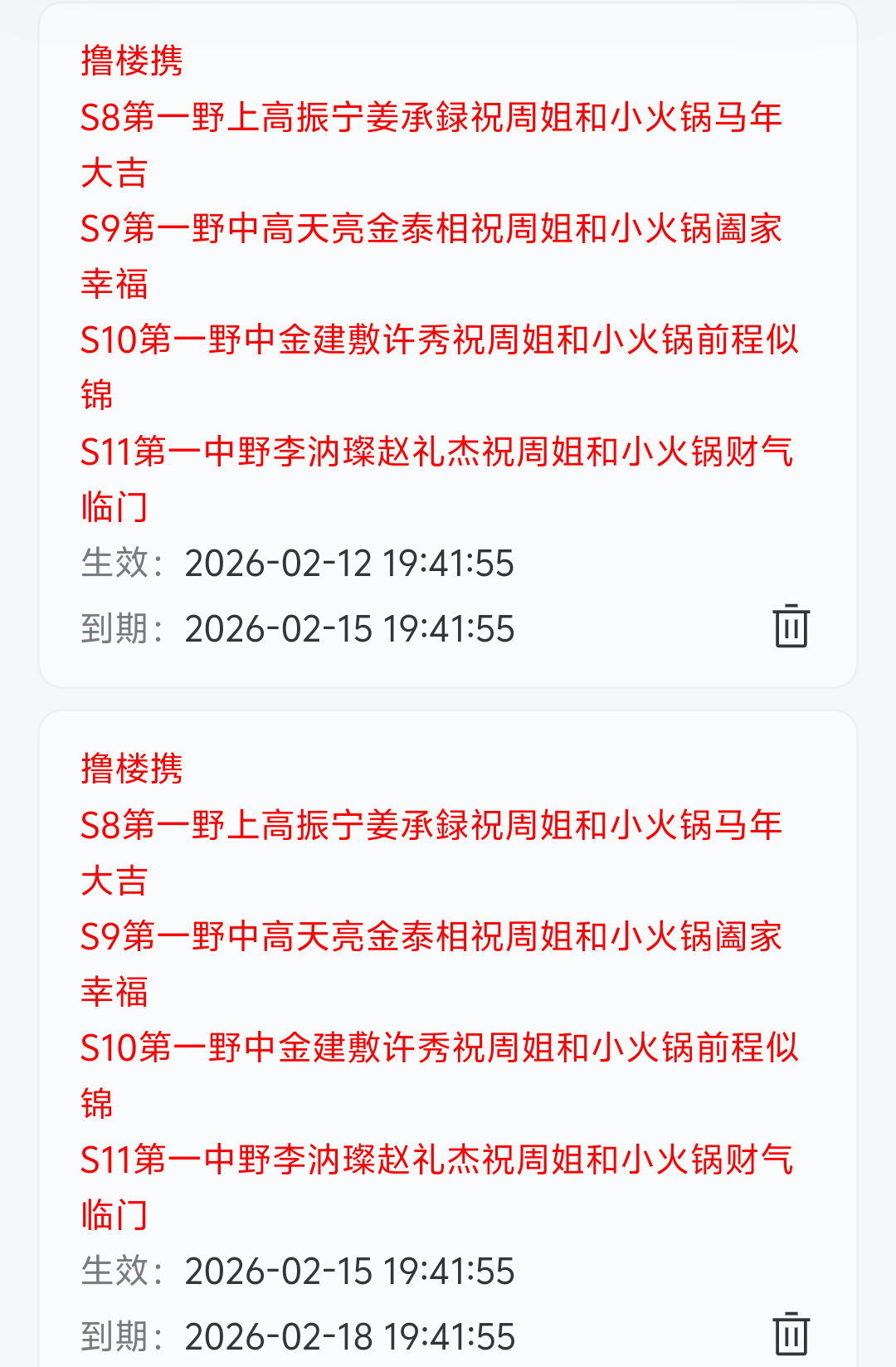Delete the entry expiring 2026-02-15 19:41:55

[791, 626]
